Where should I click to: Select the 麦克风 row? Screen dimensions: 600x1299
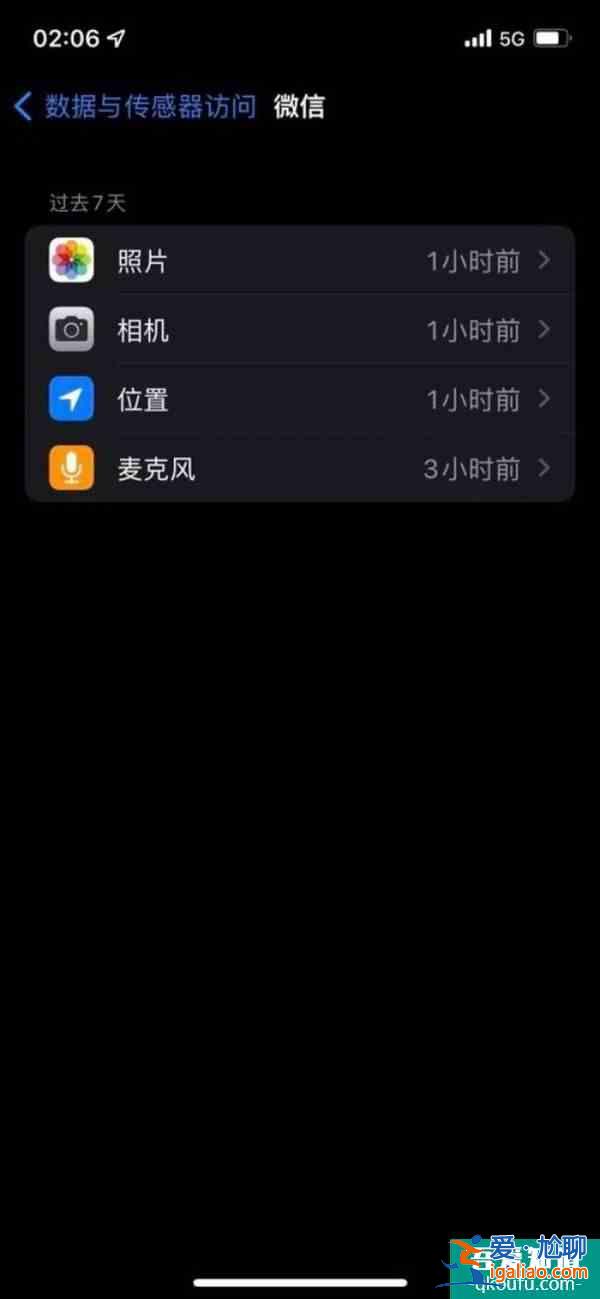(300, 468)
